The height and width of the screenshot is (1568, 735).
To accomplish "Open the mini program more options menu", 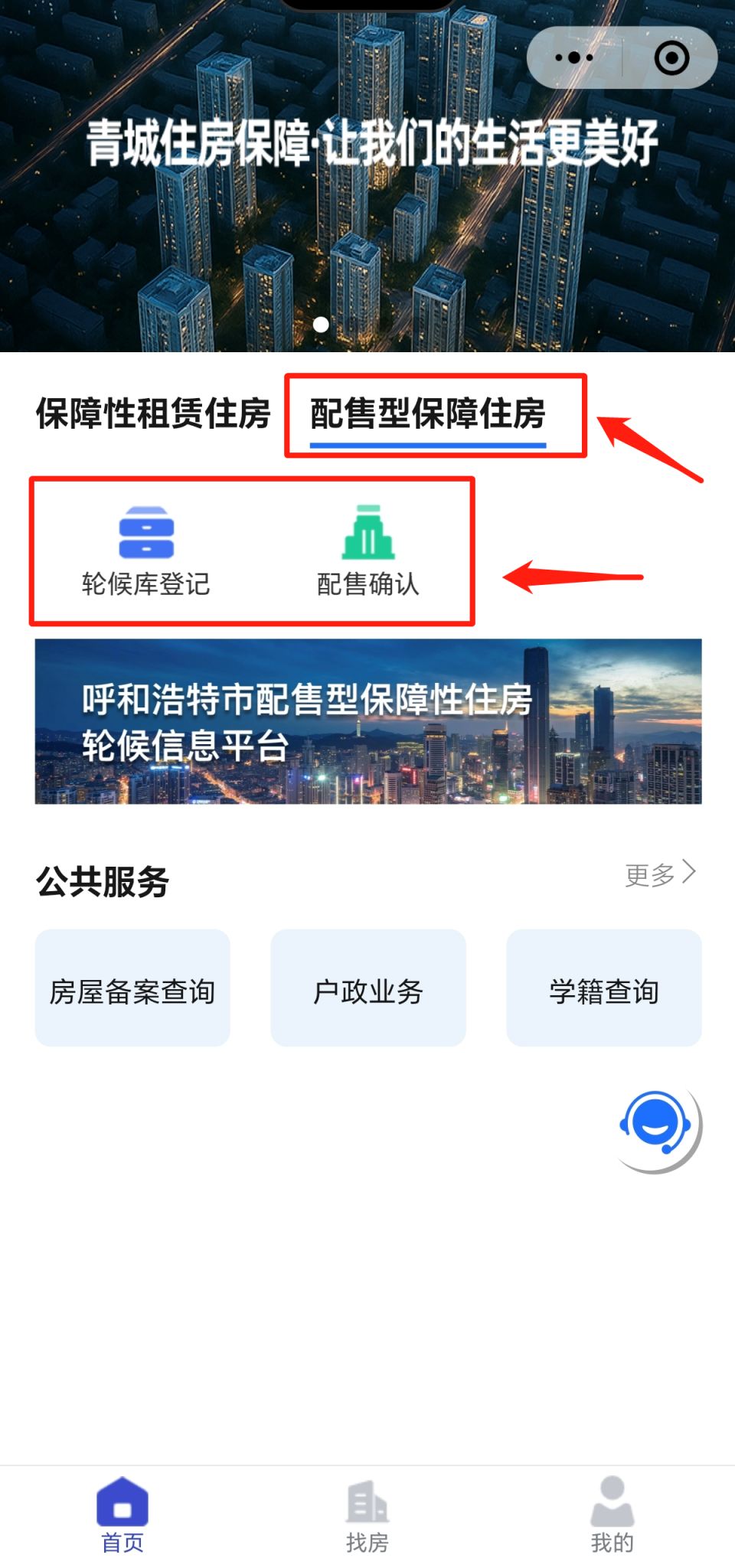I will pos(574,58).
